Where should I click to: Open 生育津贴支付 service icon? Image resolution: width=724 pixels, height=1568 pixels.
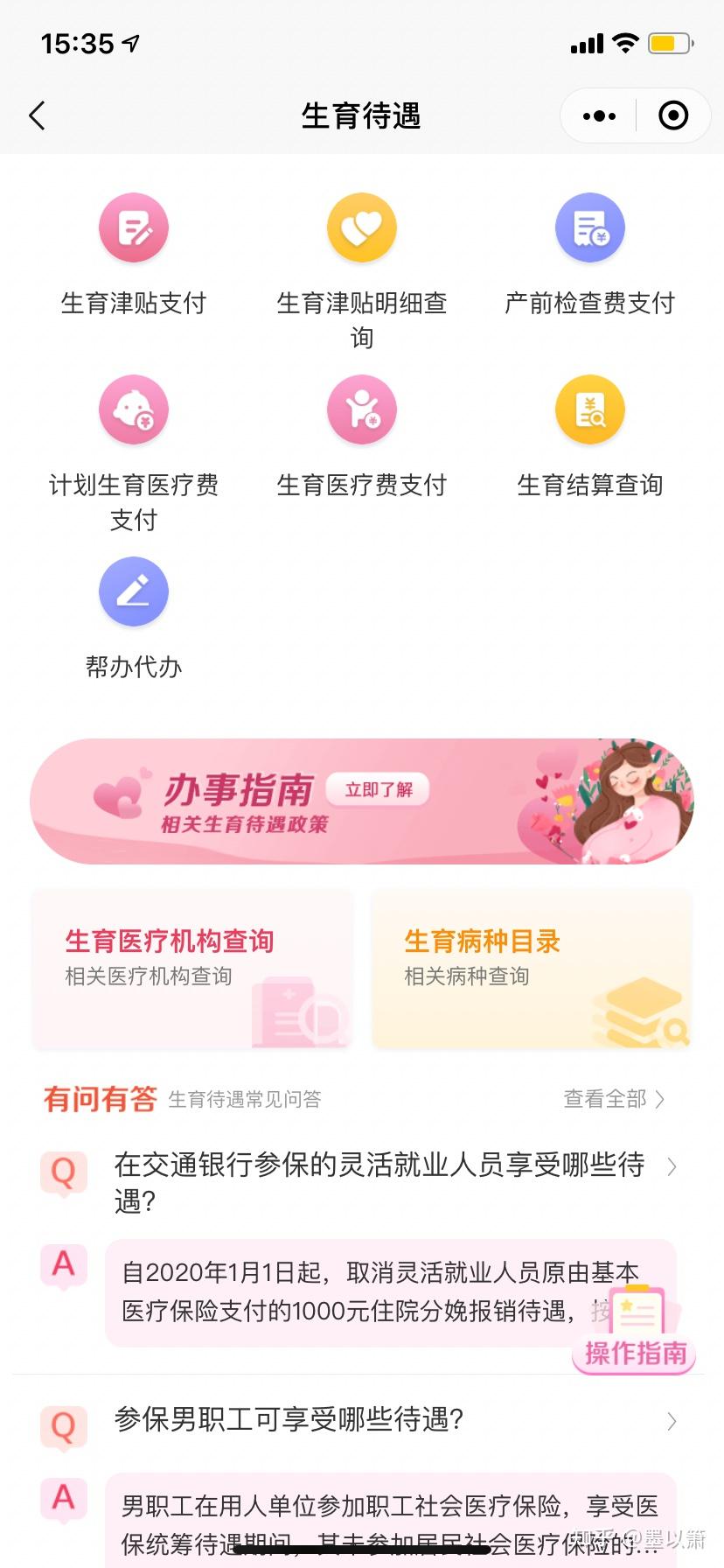pos(133,227)
